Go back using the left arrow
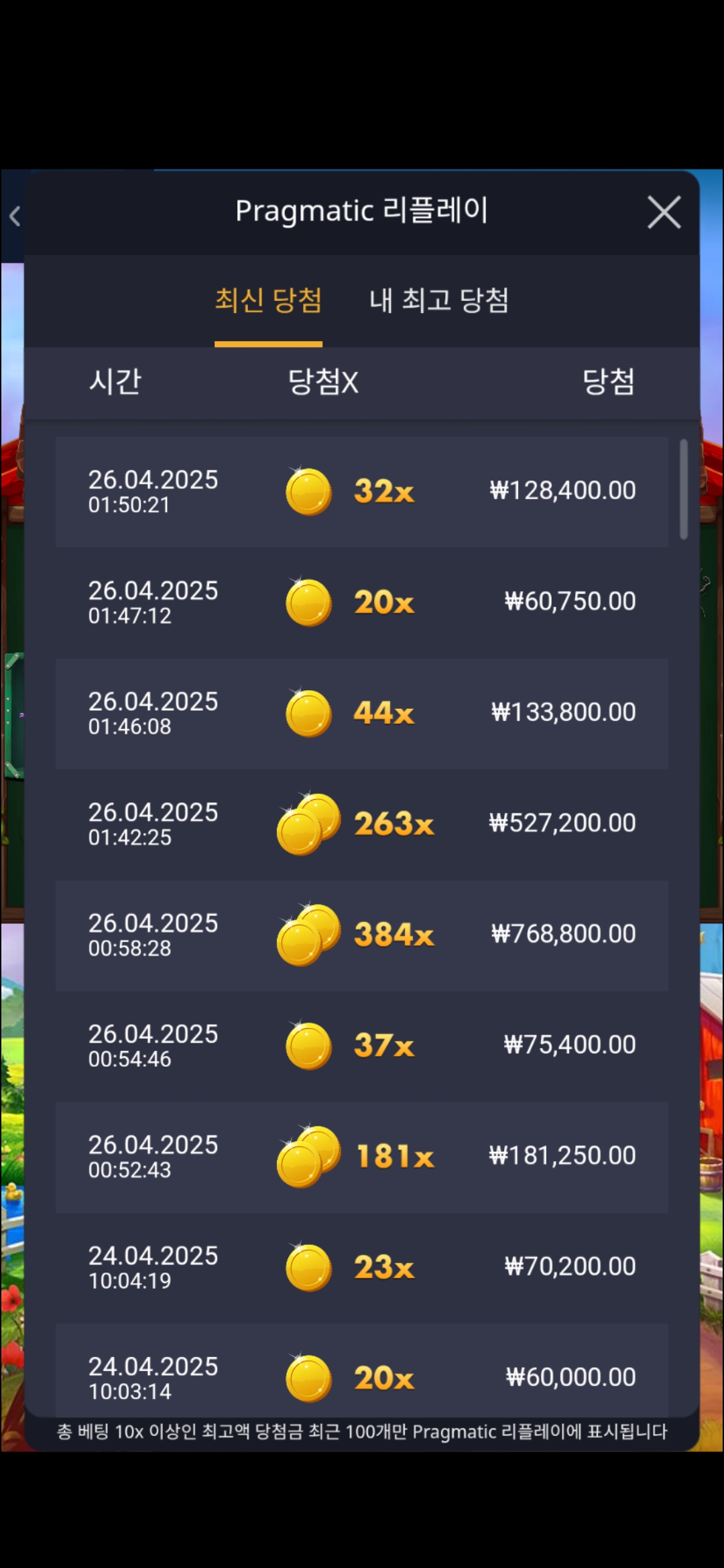724x1568 pixels. click(x=15, y=216)
